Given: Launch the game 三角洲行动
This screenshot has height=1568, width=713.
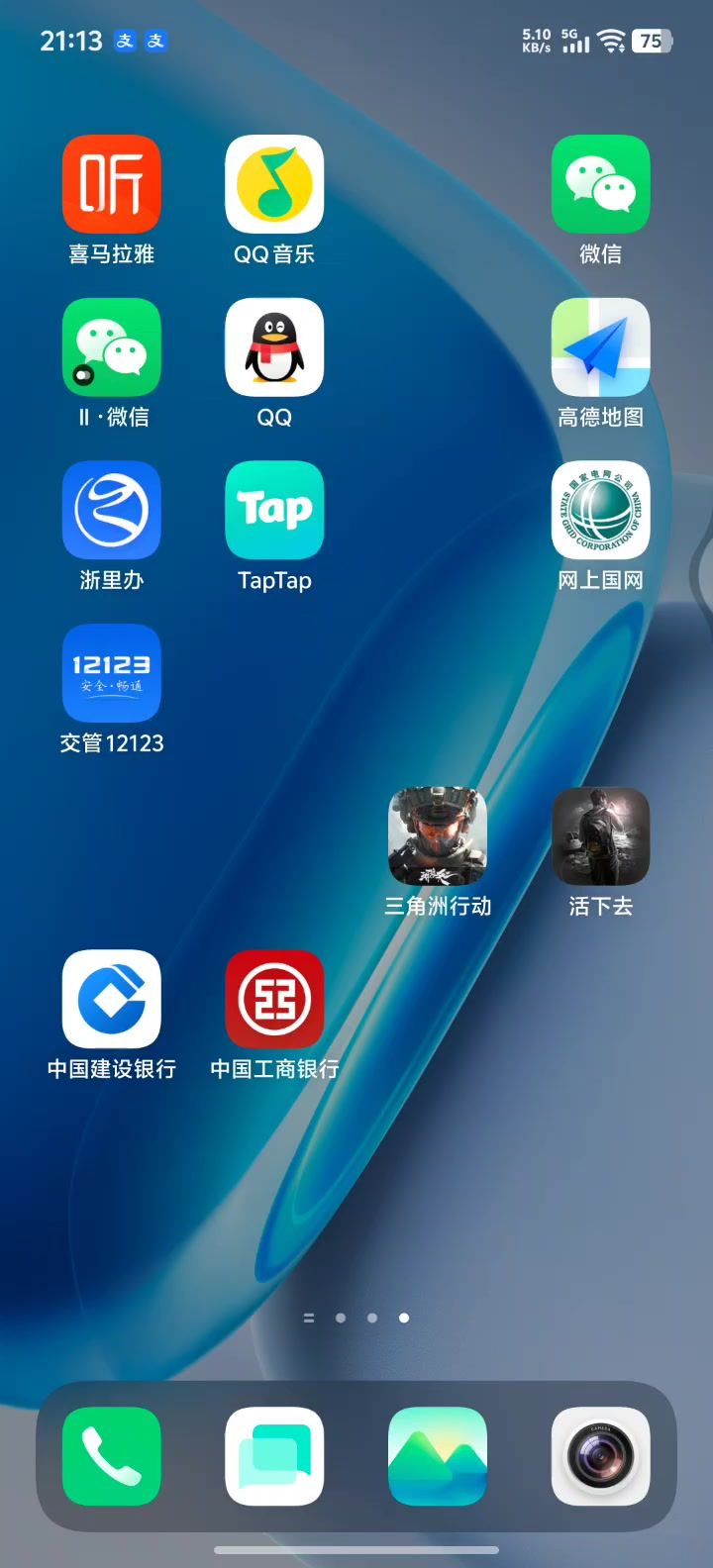Looking at the screenshot, I should pyautogui.click(x=438, y=836).
